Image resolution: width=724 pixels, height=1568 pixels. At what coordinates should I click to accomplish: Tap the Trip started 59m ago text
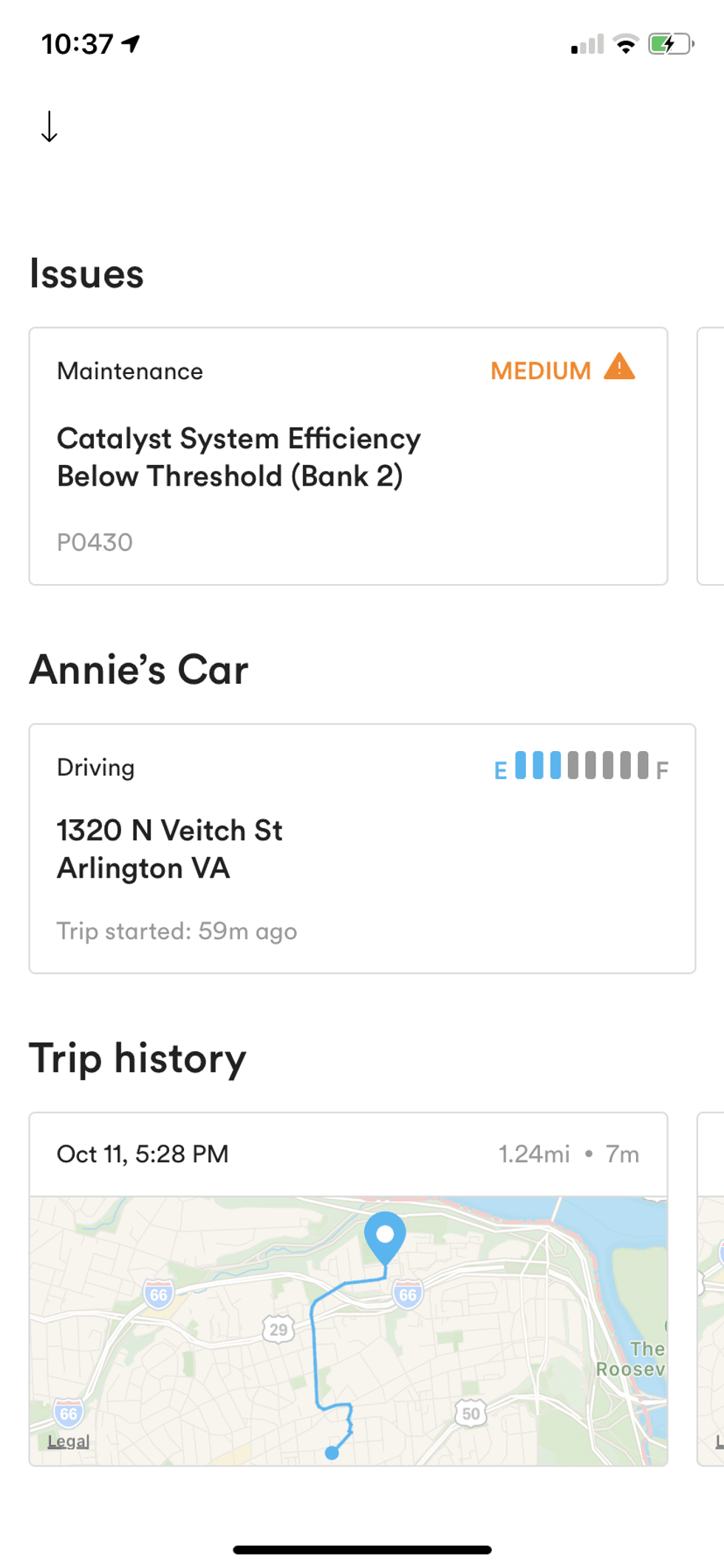176,931
